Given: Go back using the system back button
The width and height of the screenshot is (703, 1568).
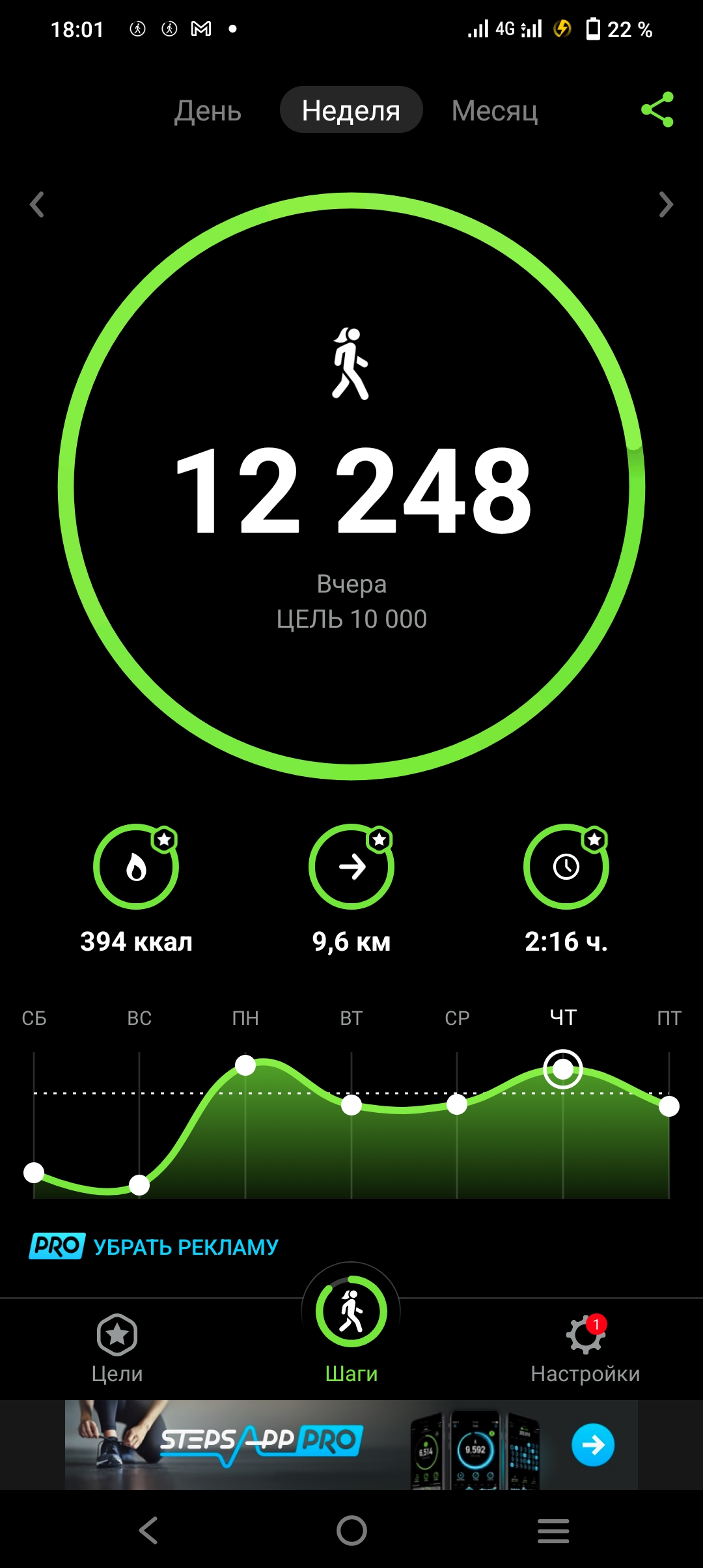Looking at the screenshot, I should (149, 1530).
